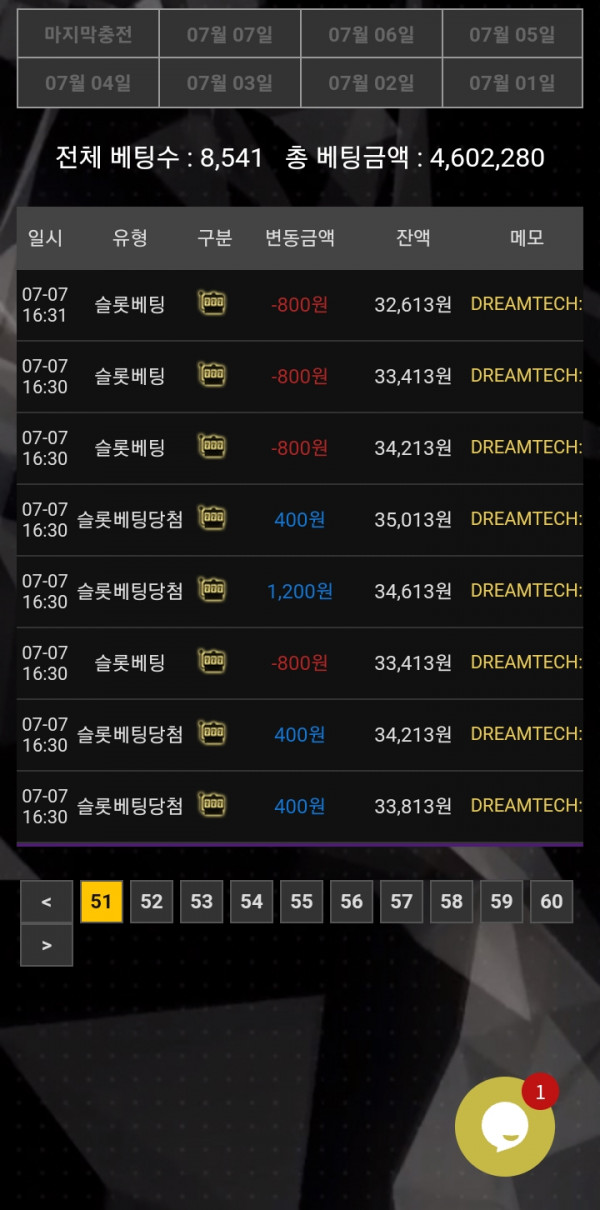The width and height of the screenshot is (600, 1210).
Task: Go to page 58
Action: point(451,902)
